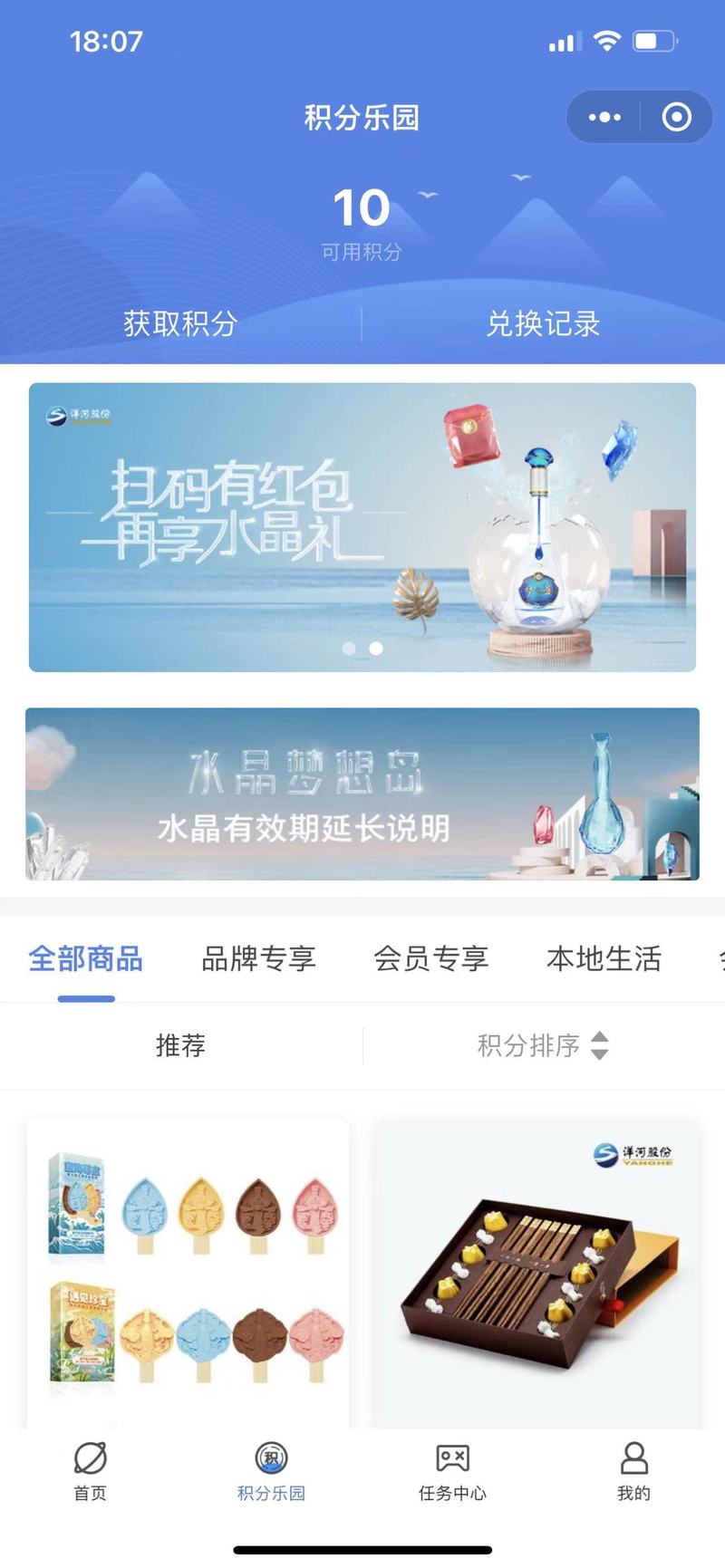Open the mini program three-dot menu
Screen dimensions: 725x1568
(604, 117)
